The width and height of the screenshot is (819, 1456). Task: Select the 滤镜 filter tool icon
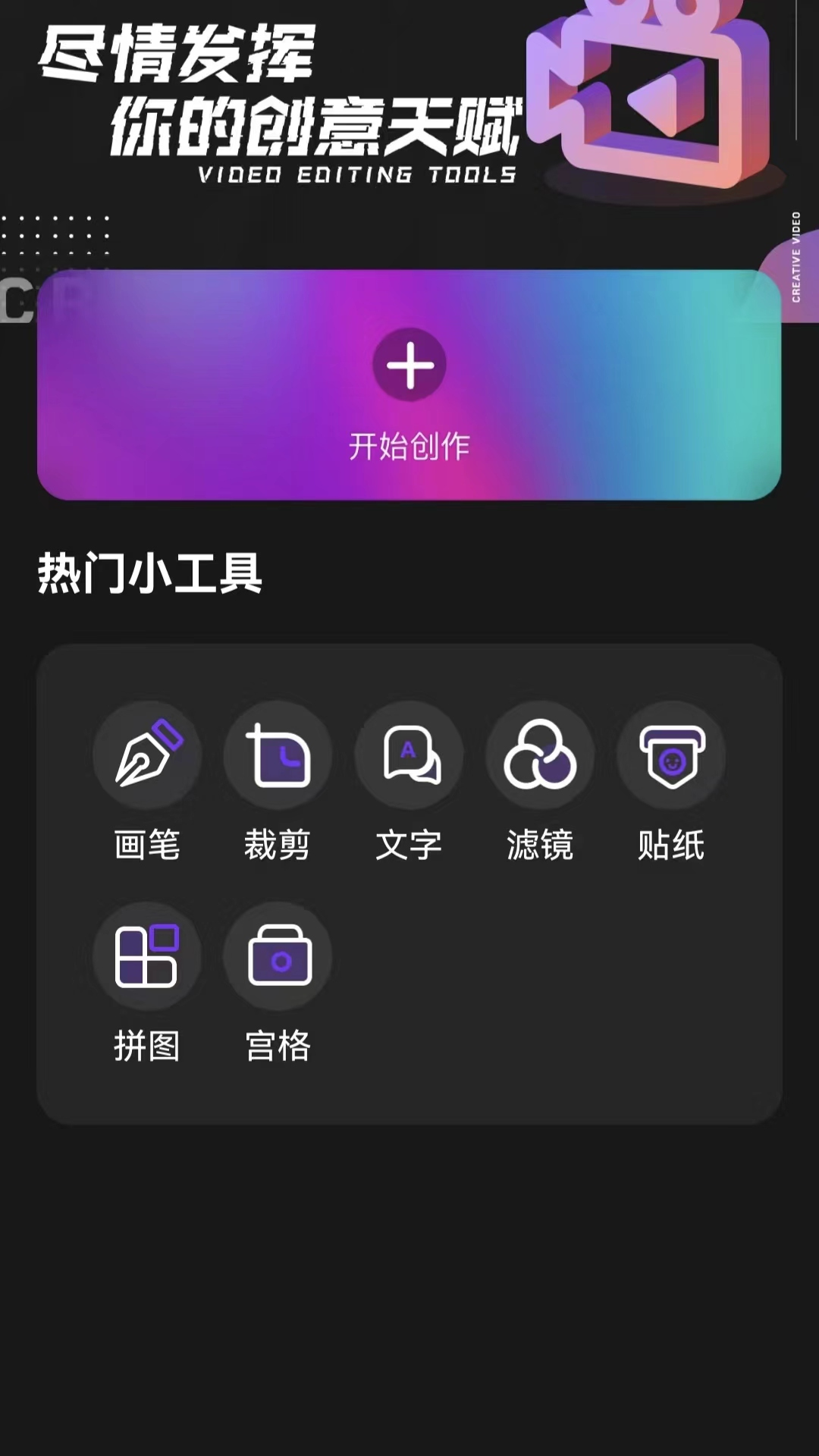pos(540,755)
